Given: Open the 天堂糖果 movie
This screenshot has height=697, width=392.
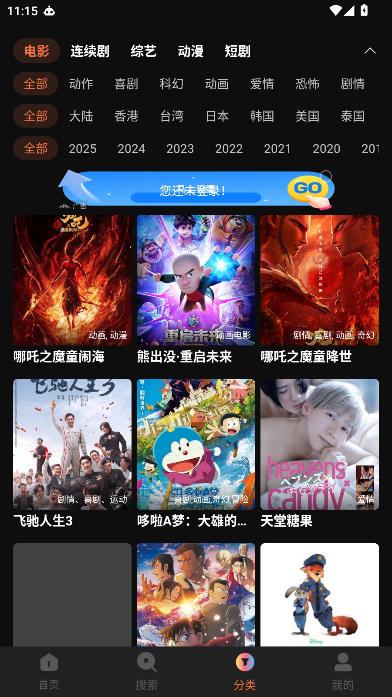Looking at the screenshot, I should [x=320, y=453].
